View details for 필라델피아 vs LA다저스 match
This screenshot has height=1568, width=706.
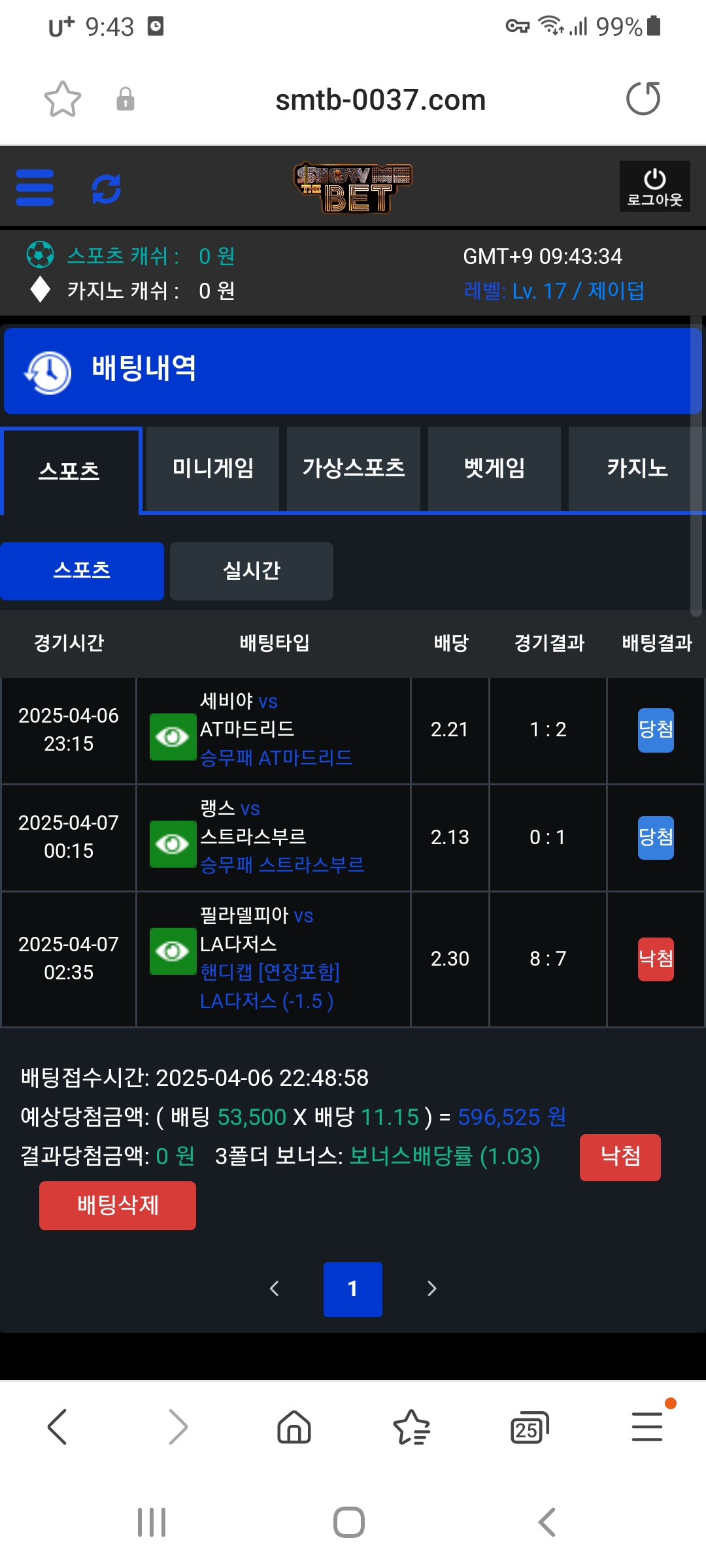(x=173, y=951)
